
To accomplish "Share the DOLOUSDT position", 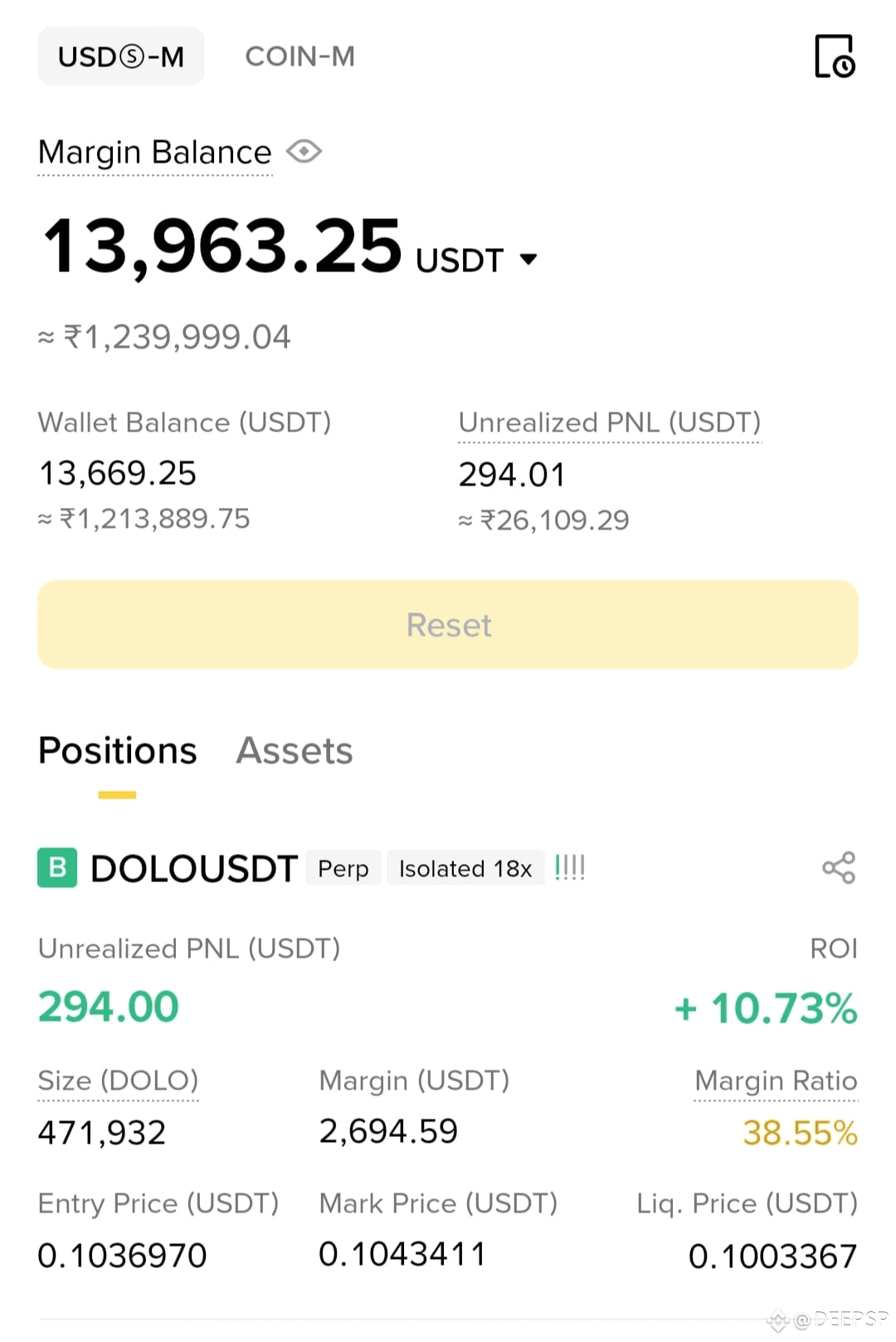I will click(x=839, y=867).
